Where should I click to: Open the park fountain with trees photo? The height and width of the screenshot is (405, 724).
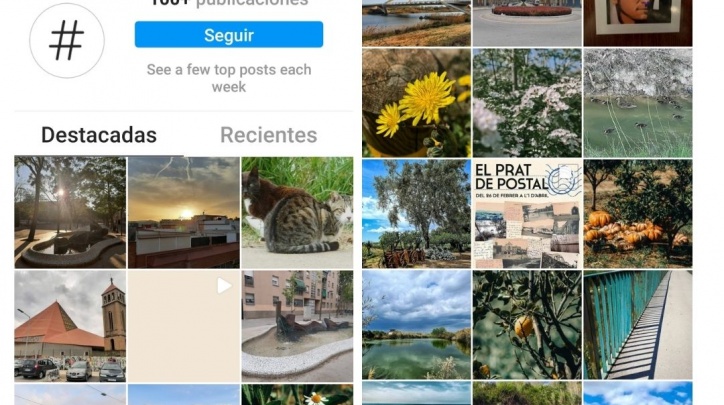coord(70,211)
